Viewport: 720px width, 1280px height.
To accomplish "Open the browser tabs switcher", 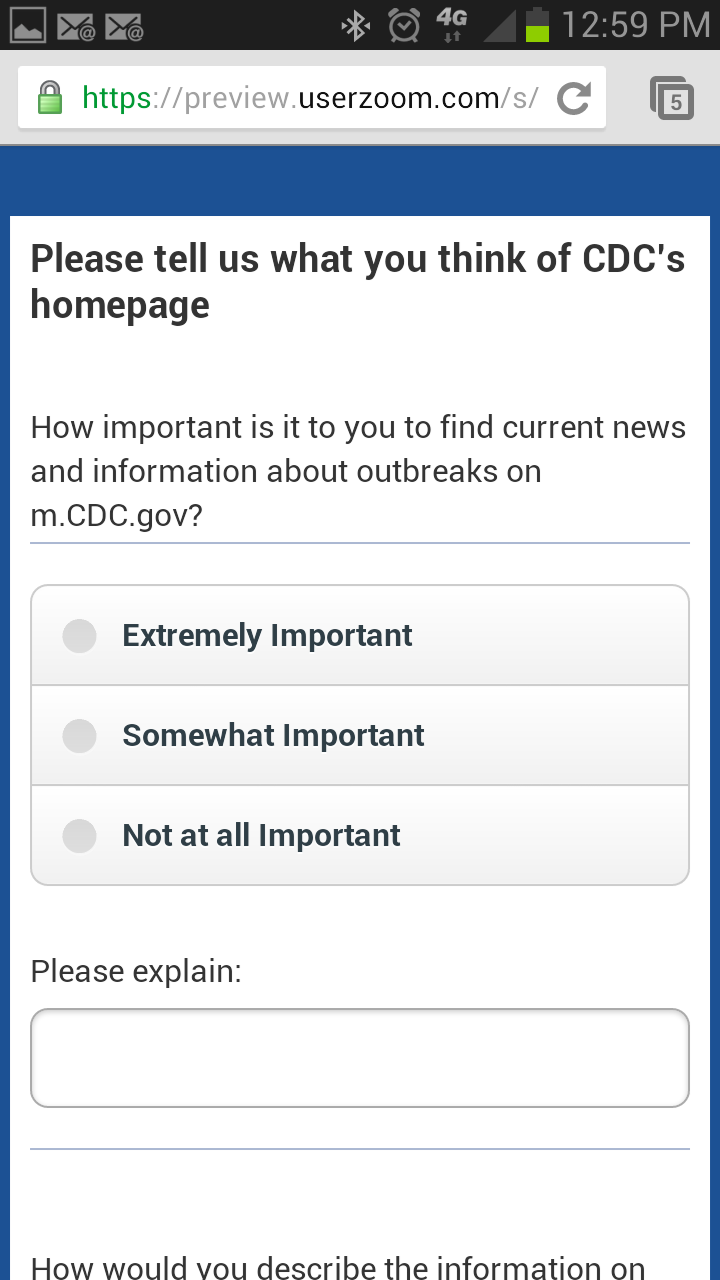I will [672, 98].
